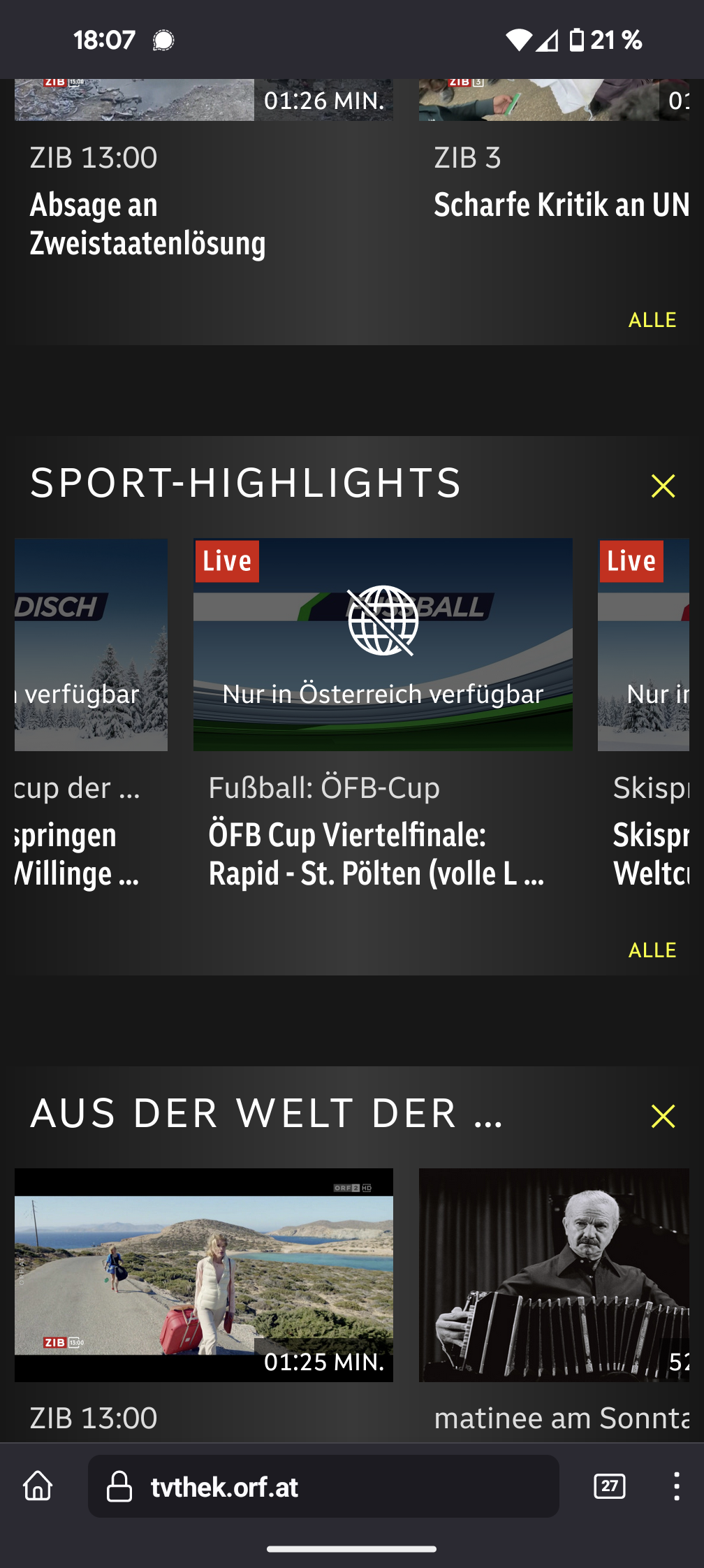This screenshot has width=704, height=1568.
Task: Play the 01:25 min ZIB 13:00 clip
Action: [x=203, y=1275]
